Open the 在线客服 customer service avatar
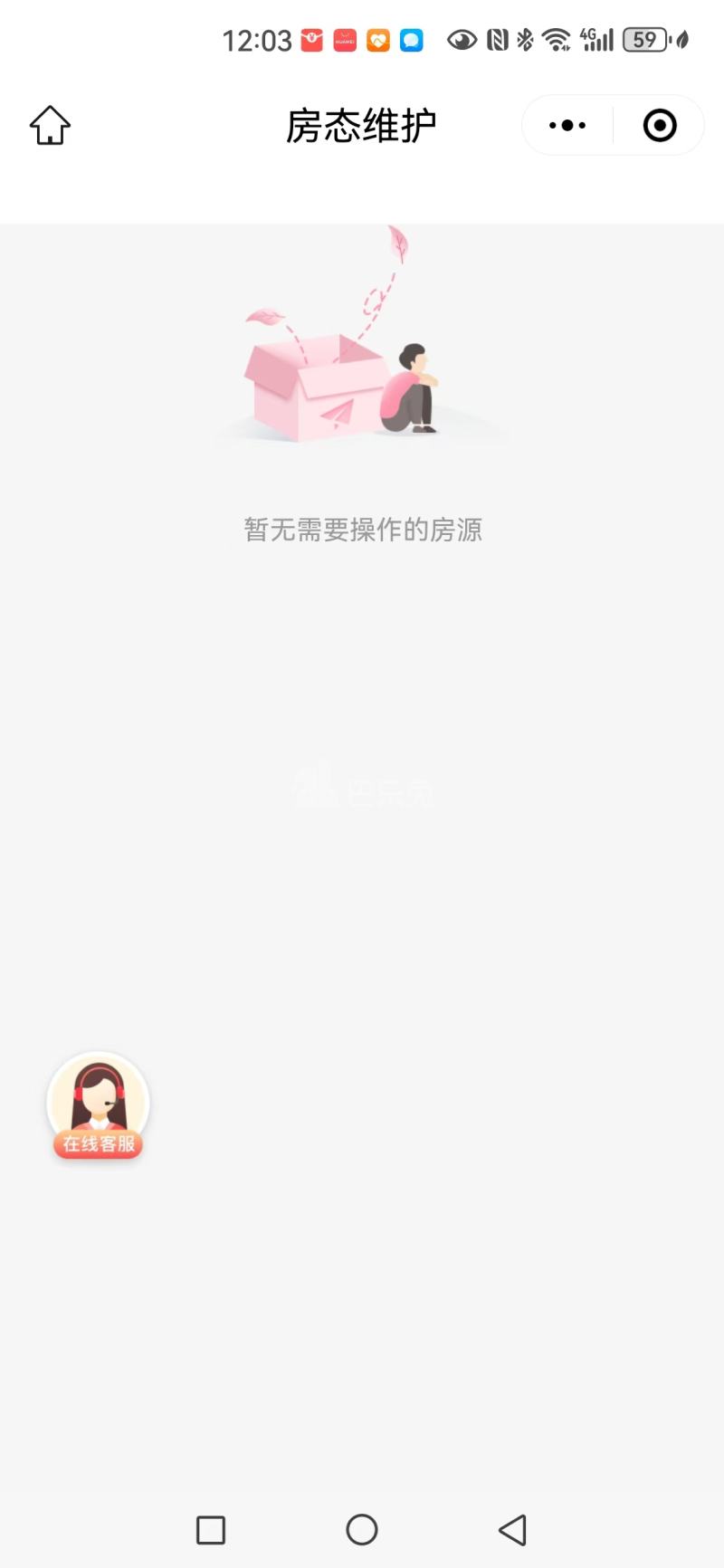This screenshot has height=1568, width=724. [98, 1095]
